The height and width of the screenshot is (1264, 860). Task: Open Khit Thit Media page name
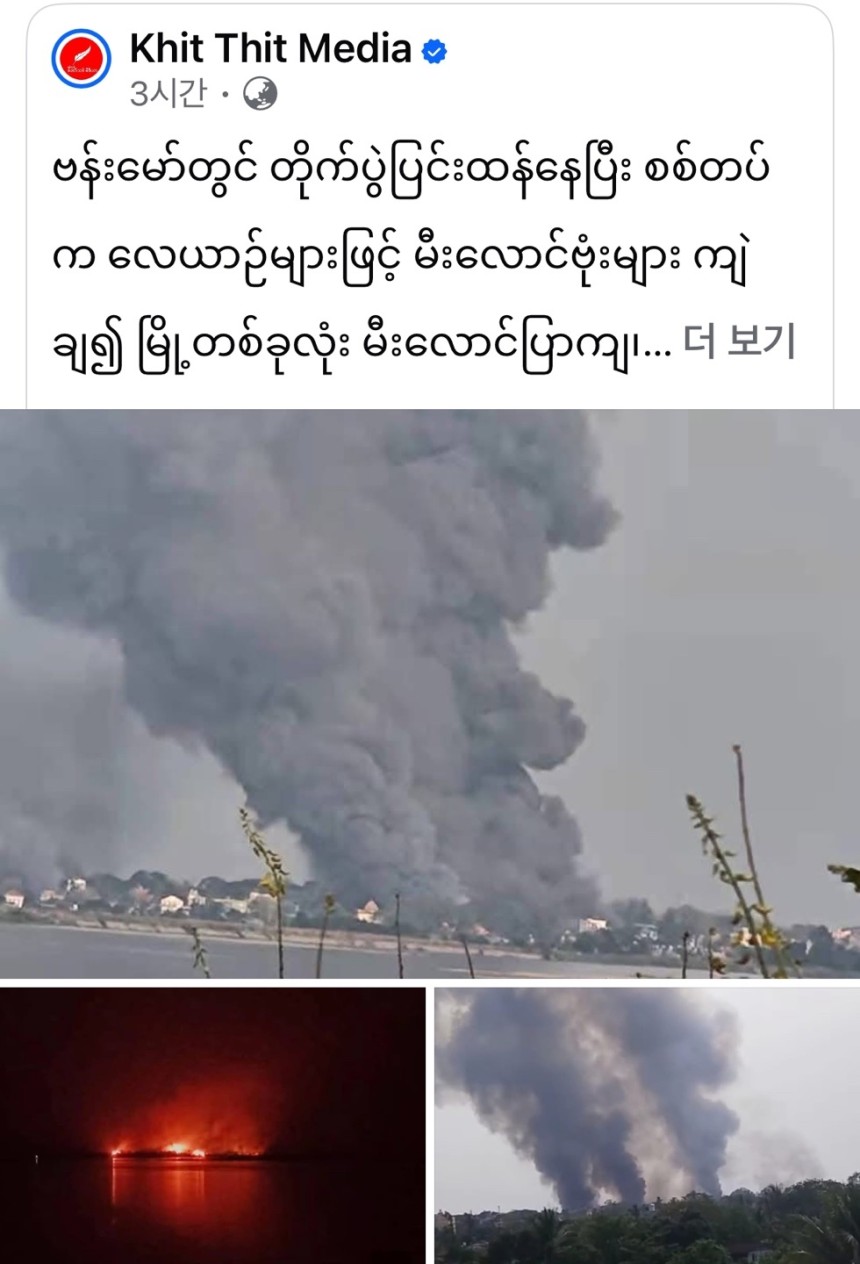point(270,49)
